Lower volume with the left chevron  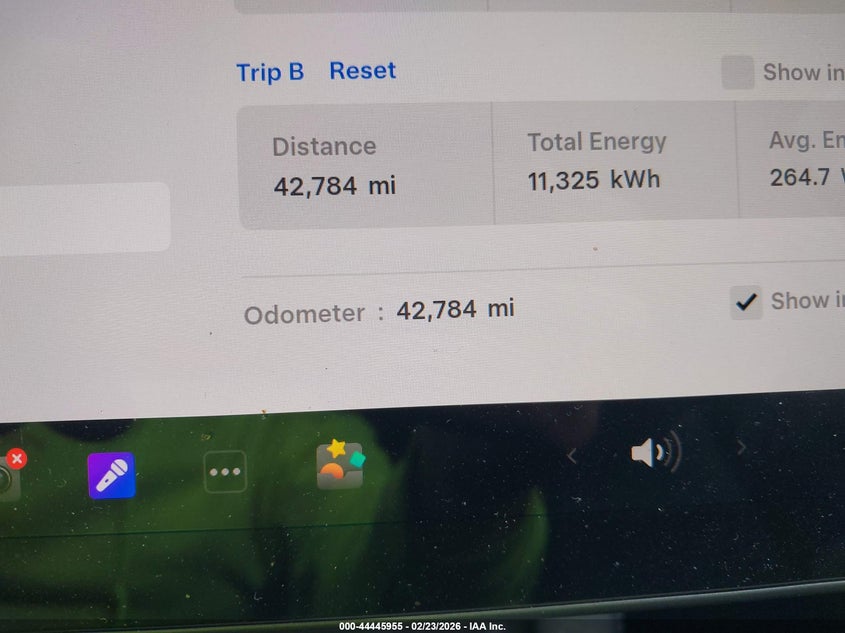point(572,456)
